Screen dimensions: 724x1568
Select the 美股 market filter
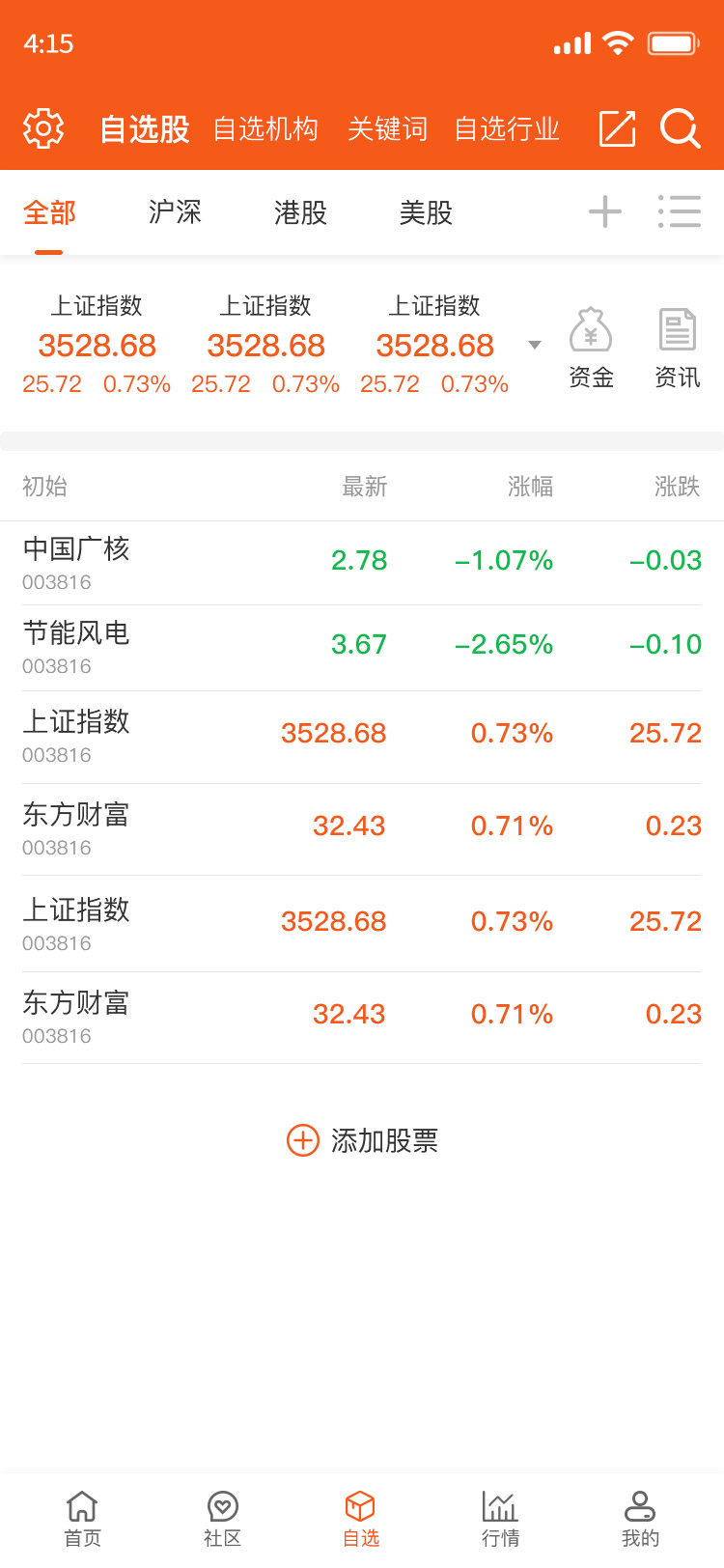426,212
